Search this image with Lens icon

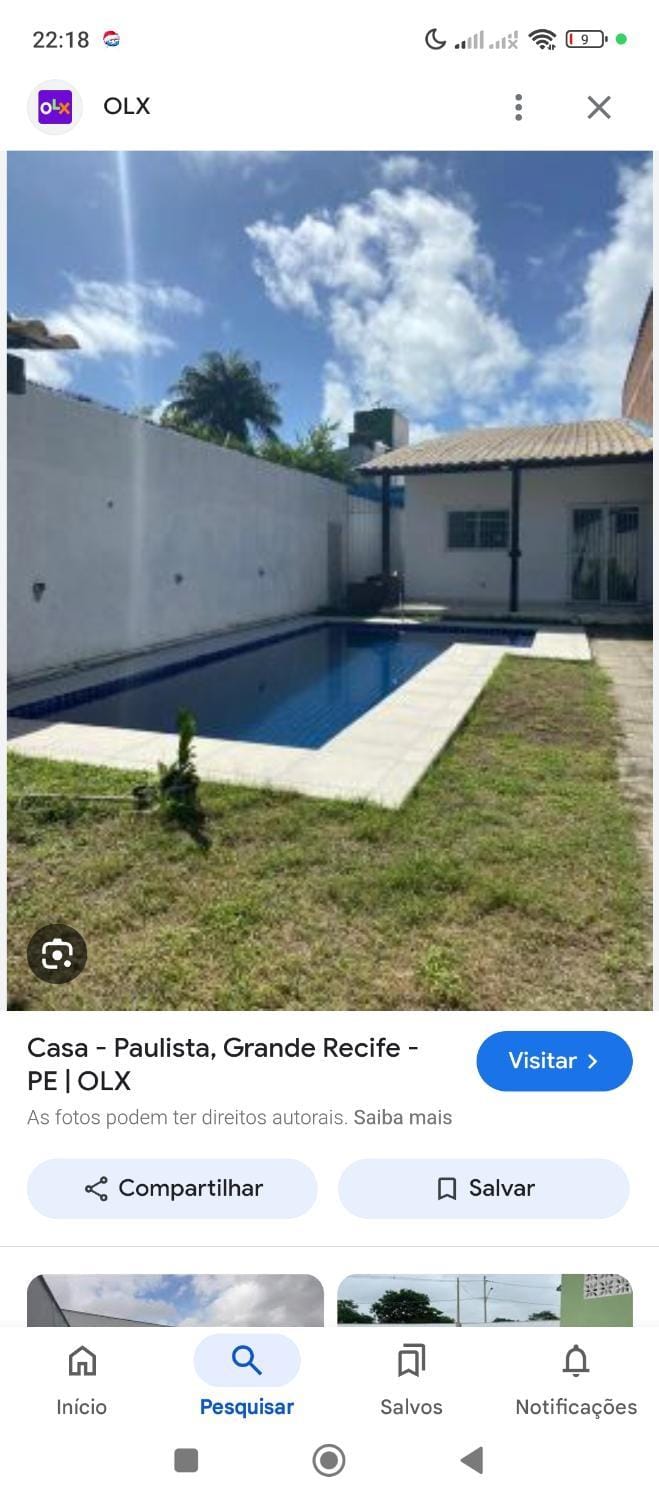tap(57, 954)
